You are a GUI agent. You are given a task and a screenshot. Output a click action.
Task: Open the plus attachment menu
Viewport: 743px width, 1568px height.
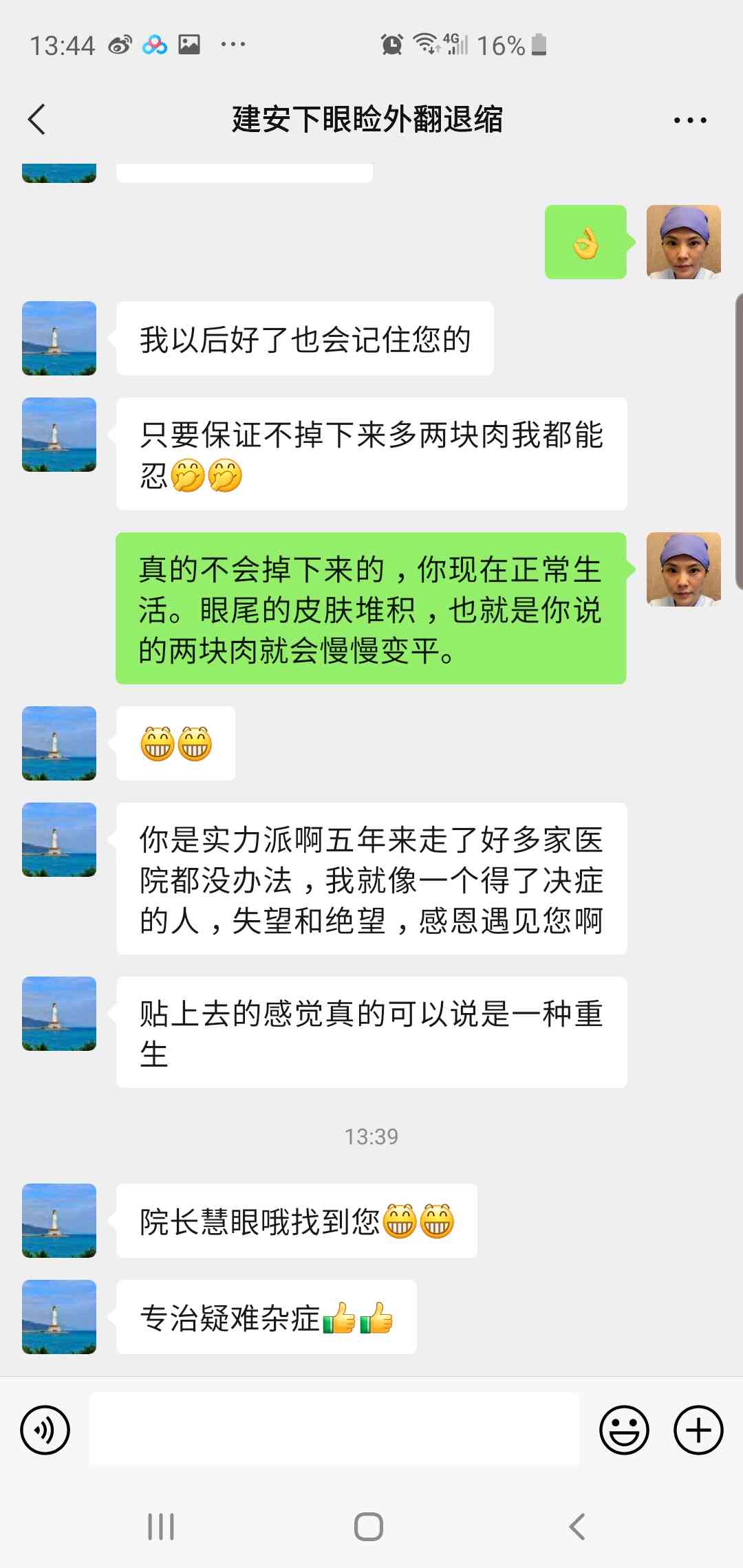click(698, 1430)
